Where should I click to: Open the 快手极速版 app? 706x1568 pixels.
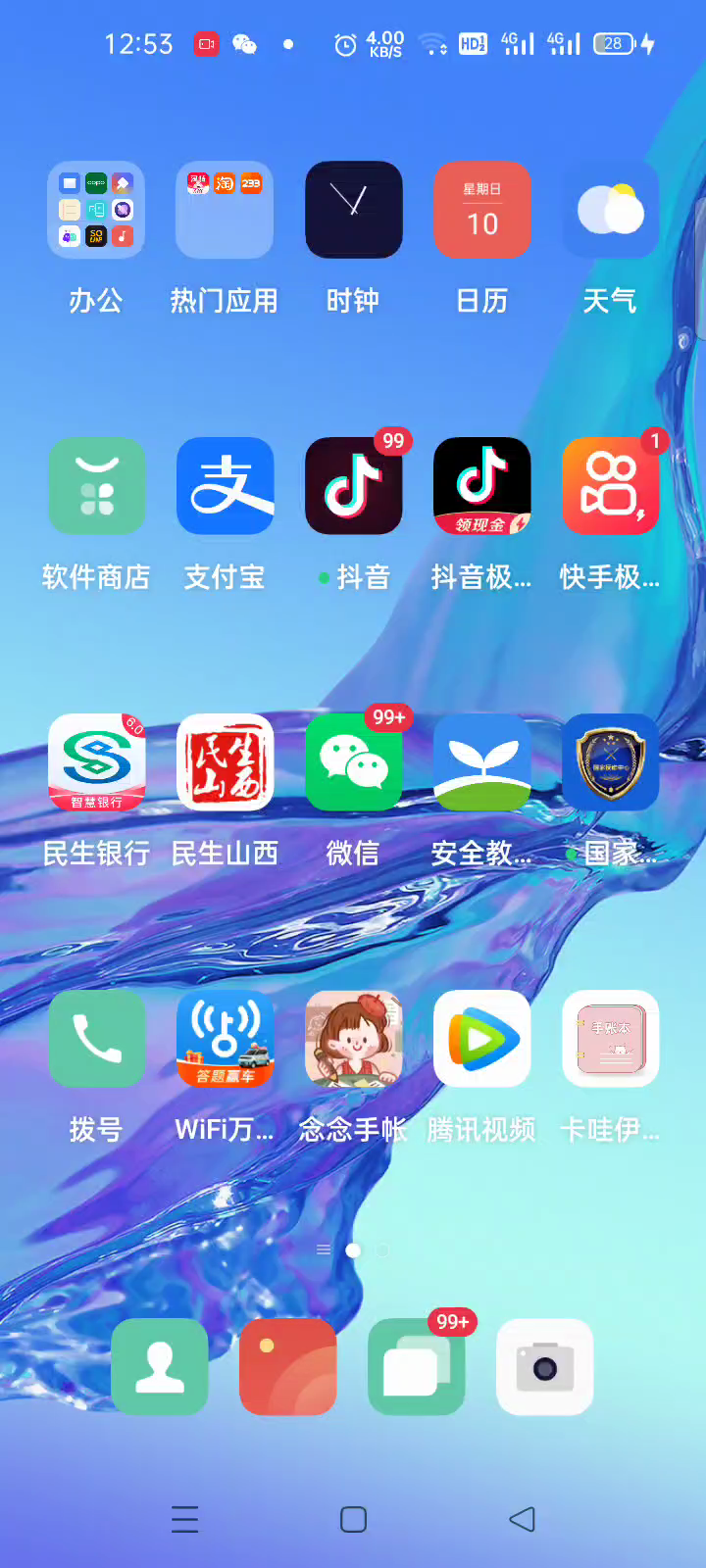610,486
